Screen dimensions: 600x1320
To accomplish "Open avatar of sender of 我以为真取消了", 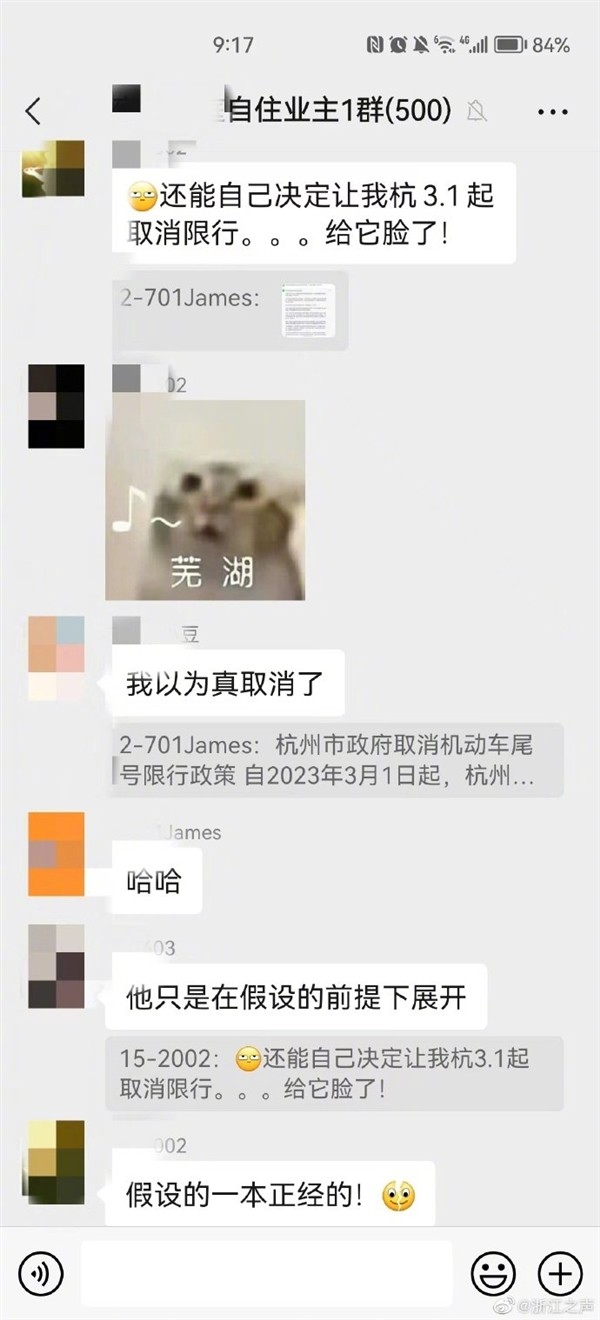I will tap(56, 658).
